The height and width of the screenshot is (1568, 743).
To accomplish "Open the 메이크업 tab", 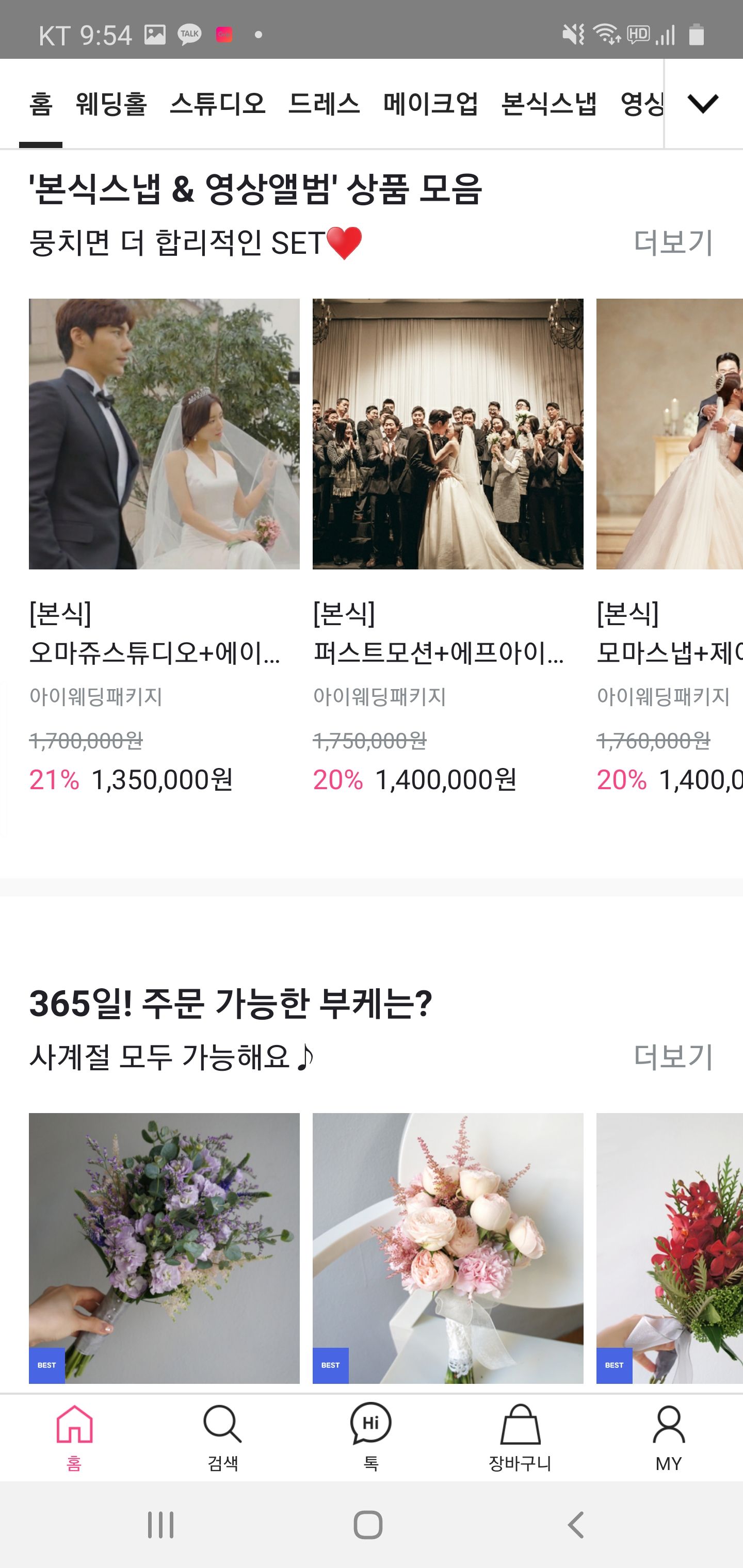I will [430, 104].
